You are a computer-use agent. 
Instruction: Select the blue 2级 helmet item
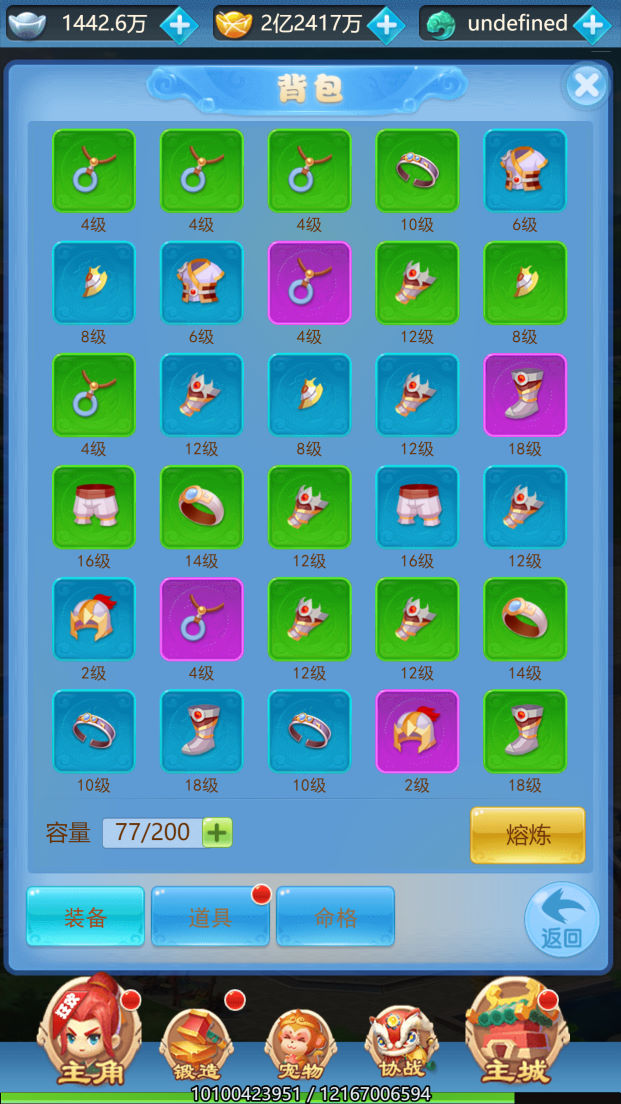[93, 619]
